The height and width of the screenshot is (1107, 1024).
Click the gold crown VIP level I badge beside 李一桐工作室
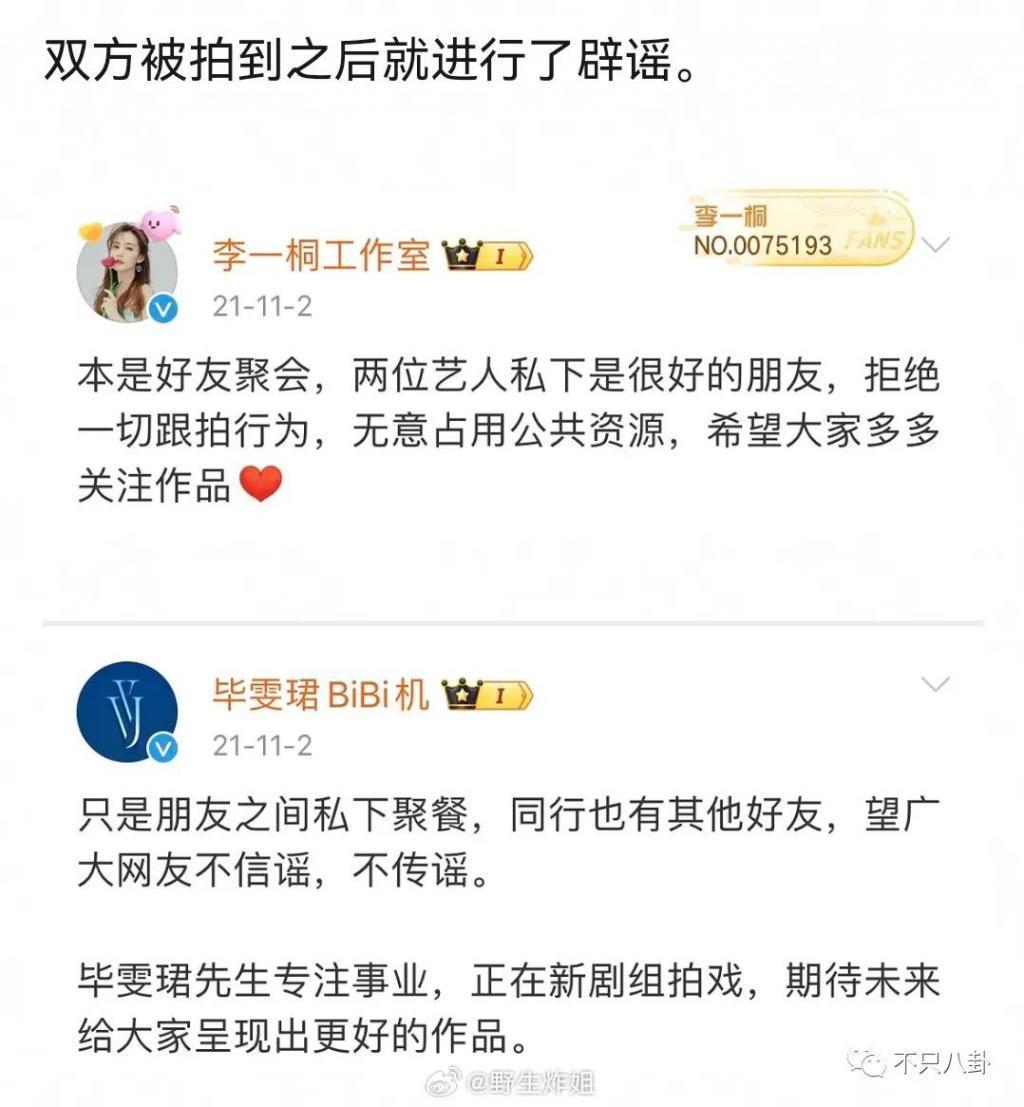pos(487,257)
